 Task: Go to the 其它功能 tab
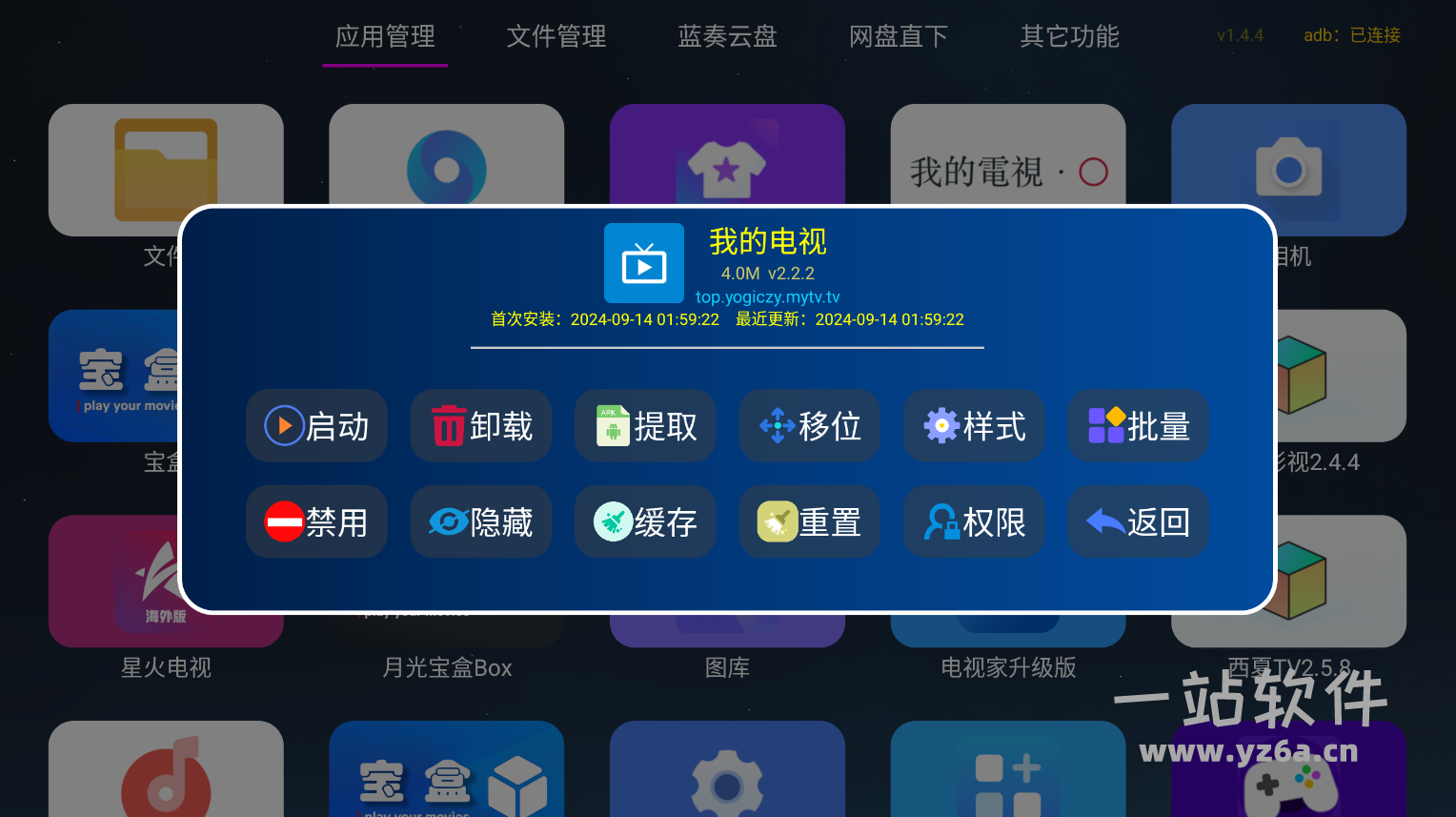click(1069, 37)
